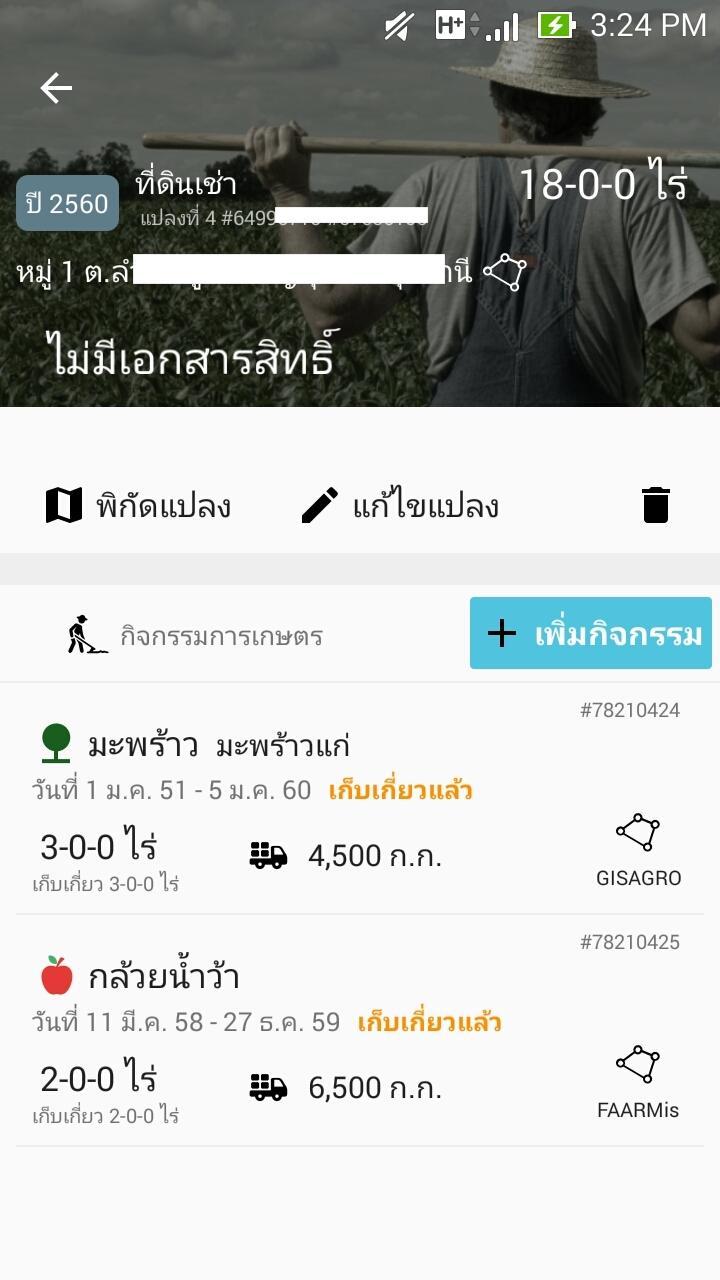Tap the FAARMis polygon icon
Image resolution: width=720 pixels, height=1280 pixels.
tap(638, 1064)
